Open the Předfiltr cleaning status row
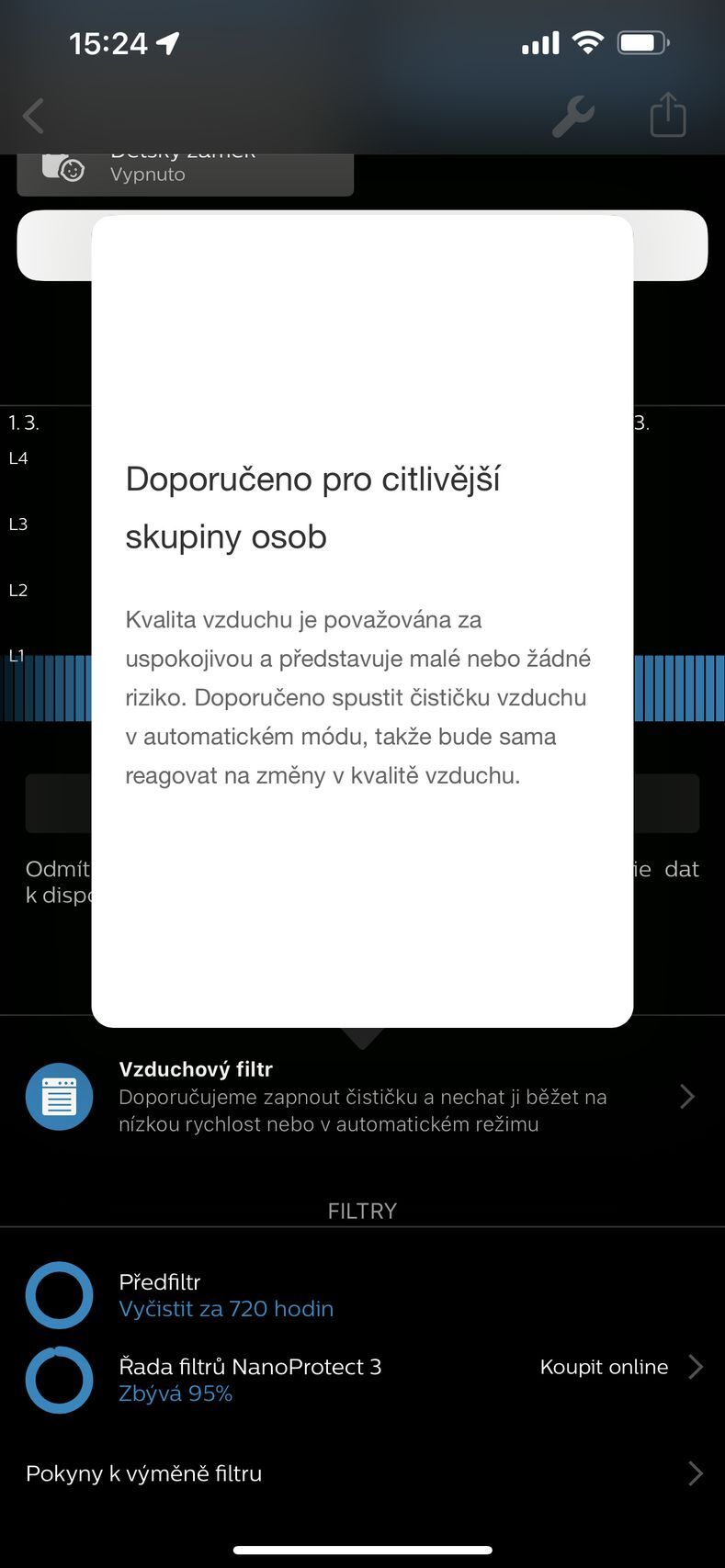The width and height of the screenshot is (725, 1568). (x=225, y=1295)
